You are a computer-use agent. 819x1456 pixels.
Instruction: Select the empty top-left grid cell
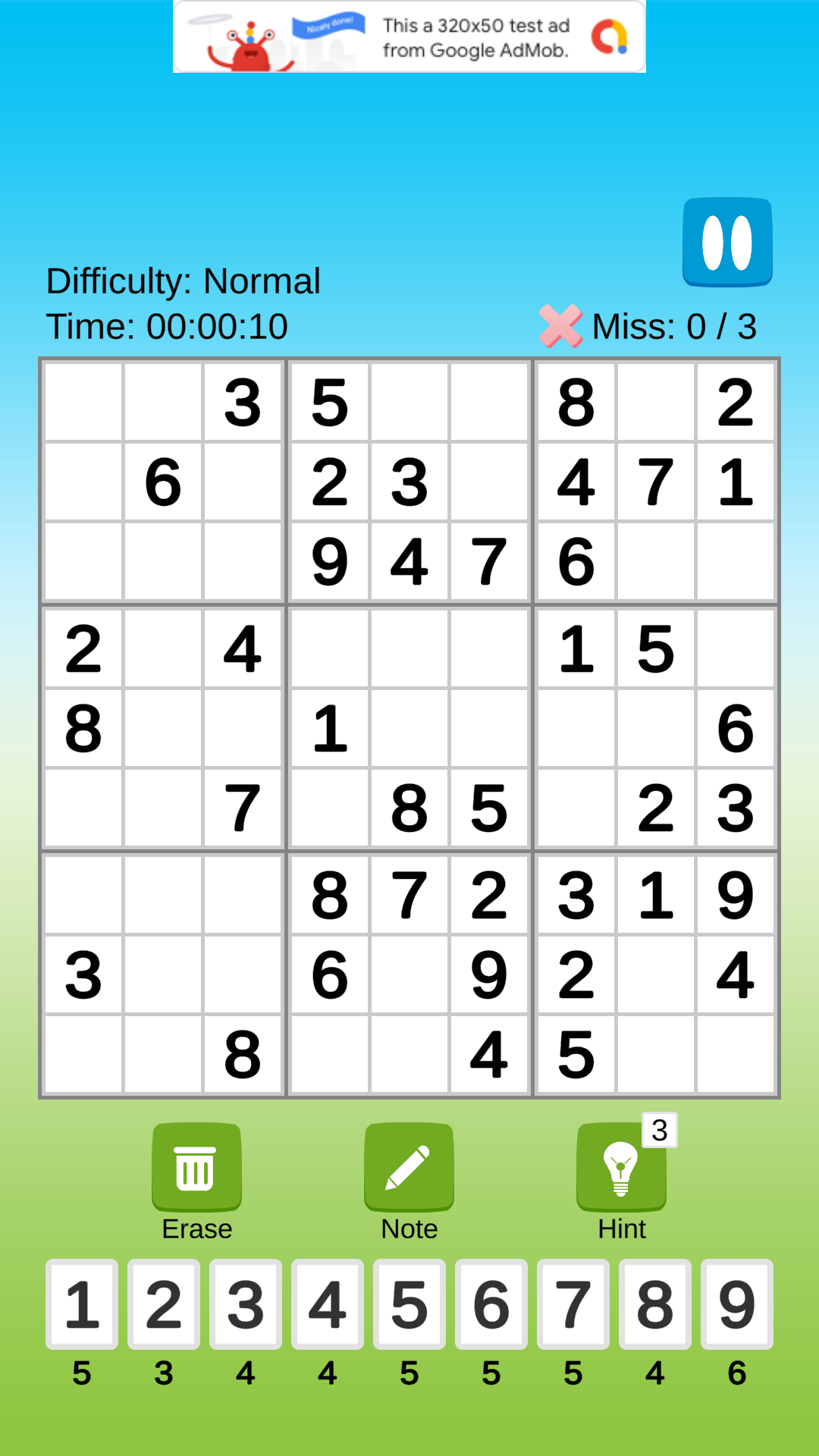coord(83,402)
